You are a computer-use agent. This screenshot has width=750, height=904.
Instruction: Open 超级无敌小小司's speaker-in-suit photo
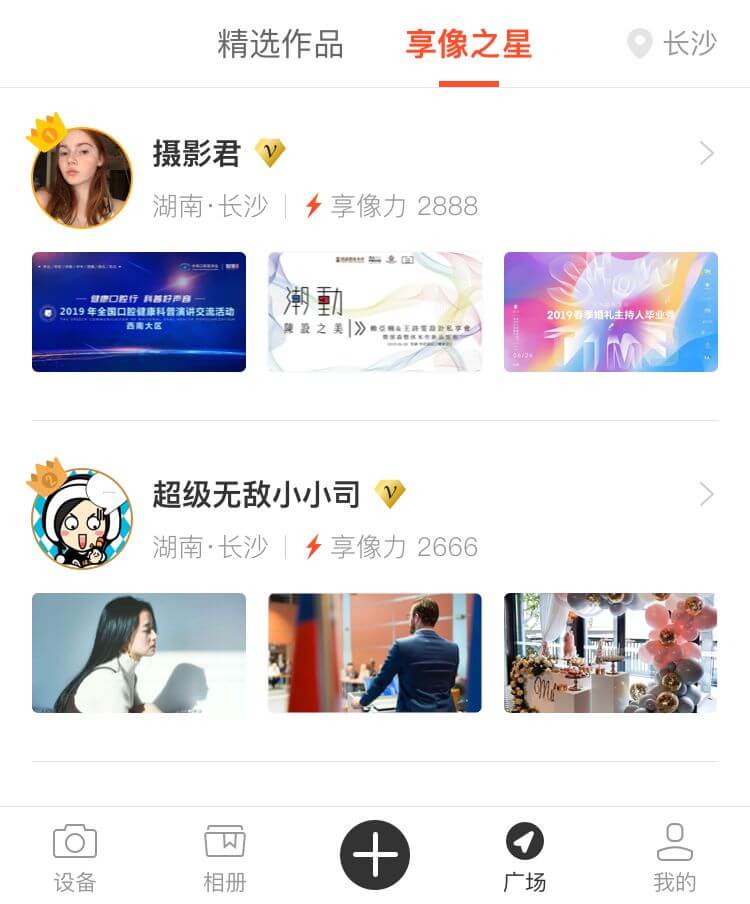[375, 653]
